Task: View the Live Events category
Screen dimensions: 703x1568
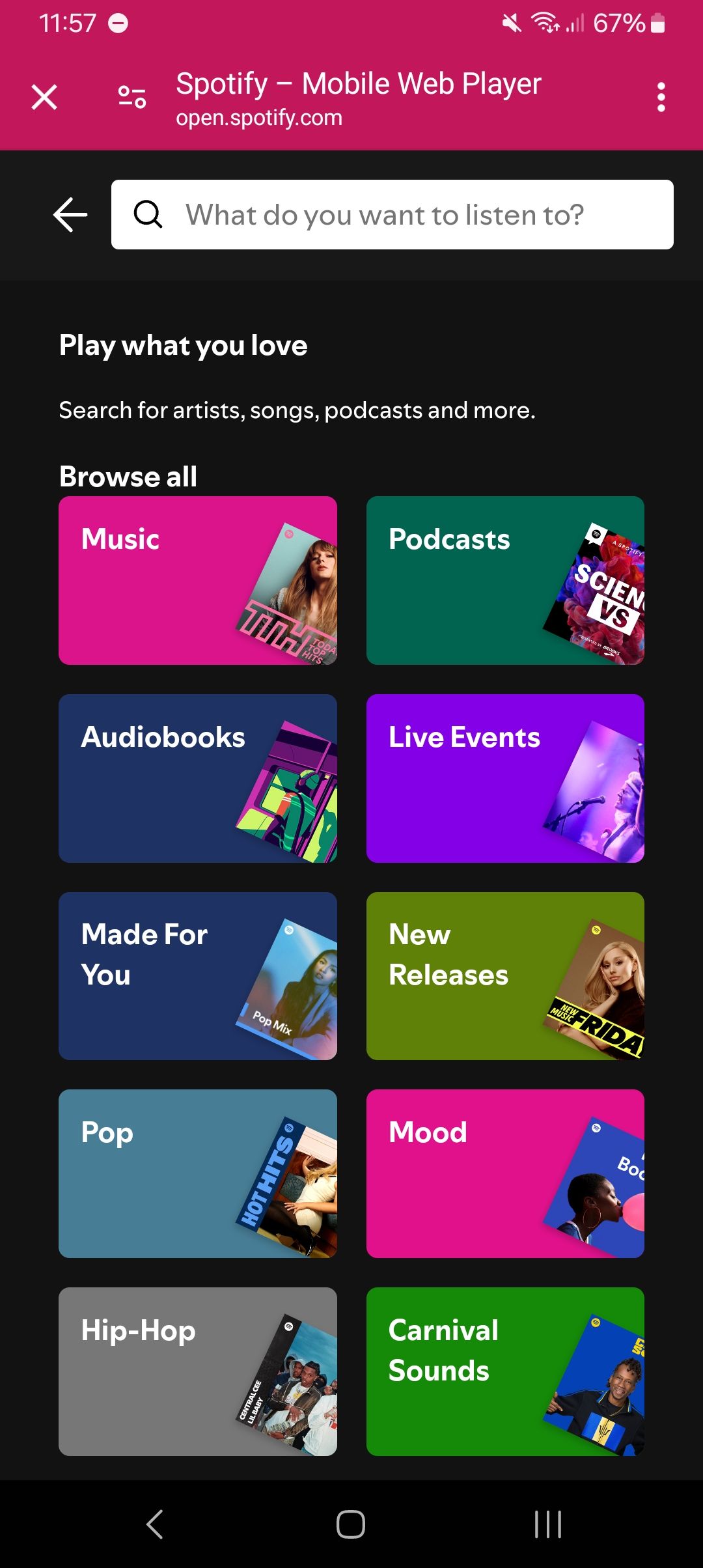Action: [505, 779]
